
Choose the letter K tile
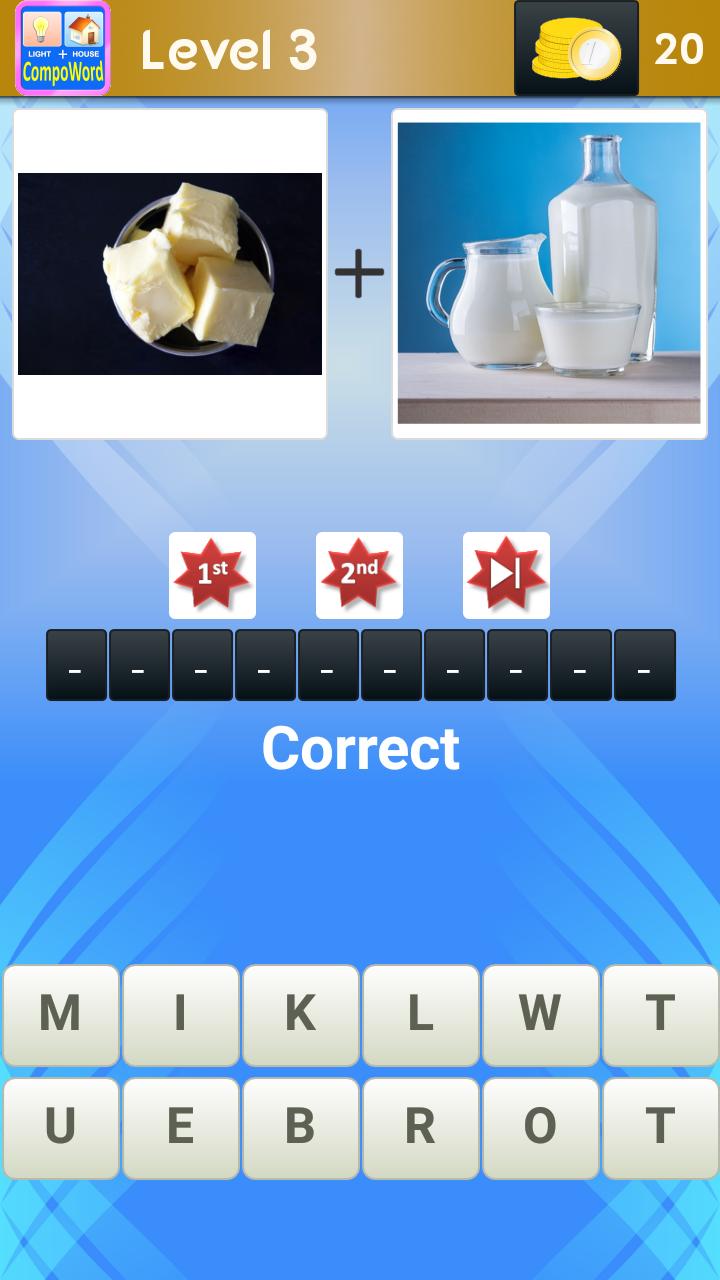tap(300, 1014)
